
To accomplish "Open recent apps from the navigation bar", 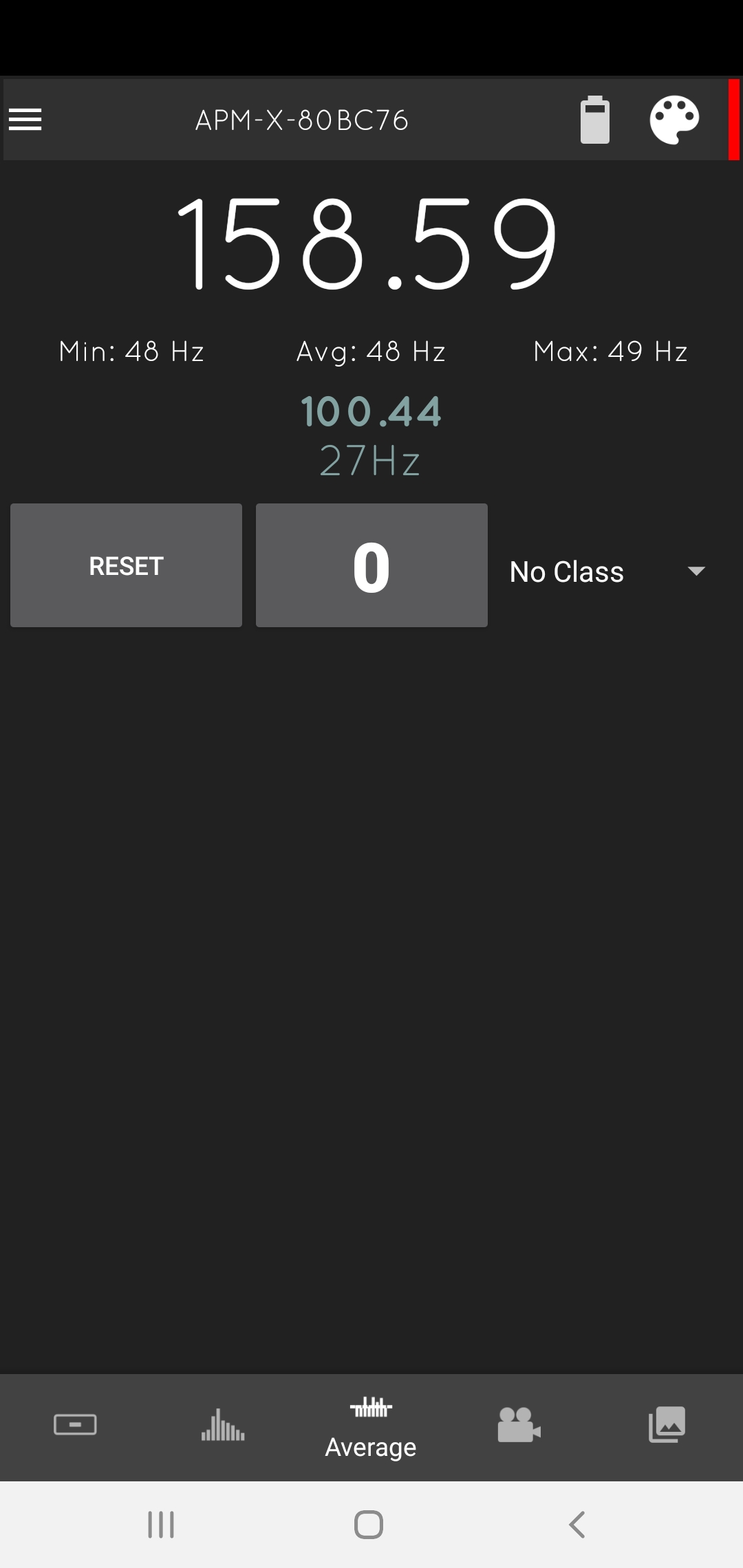I will [161, 1525].
